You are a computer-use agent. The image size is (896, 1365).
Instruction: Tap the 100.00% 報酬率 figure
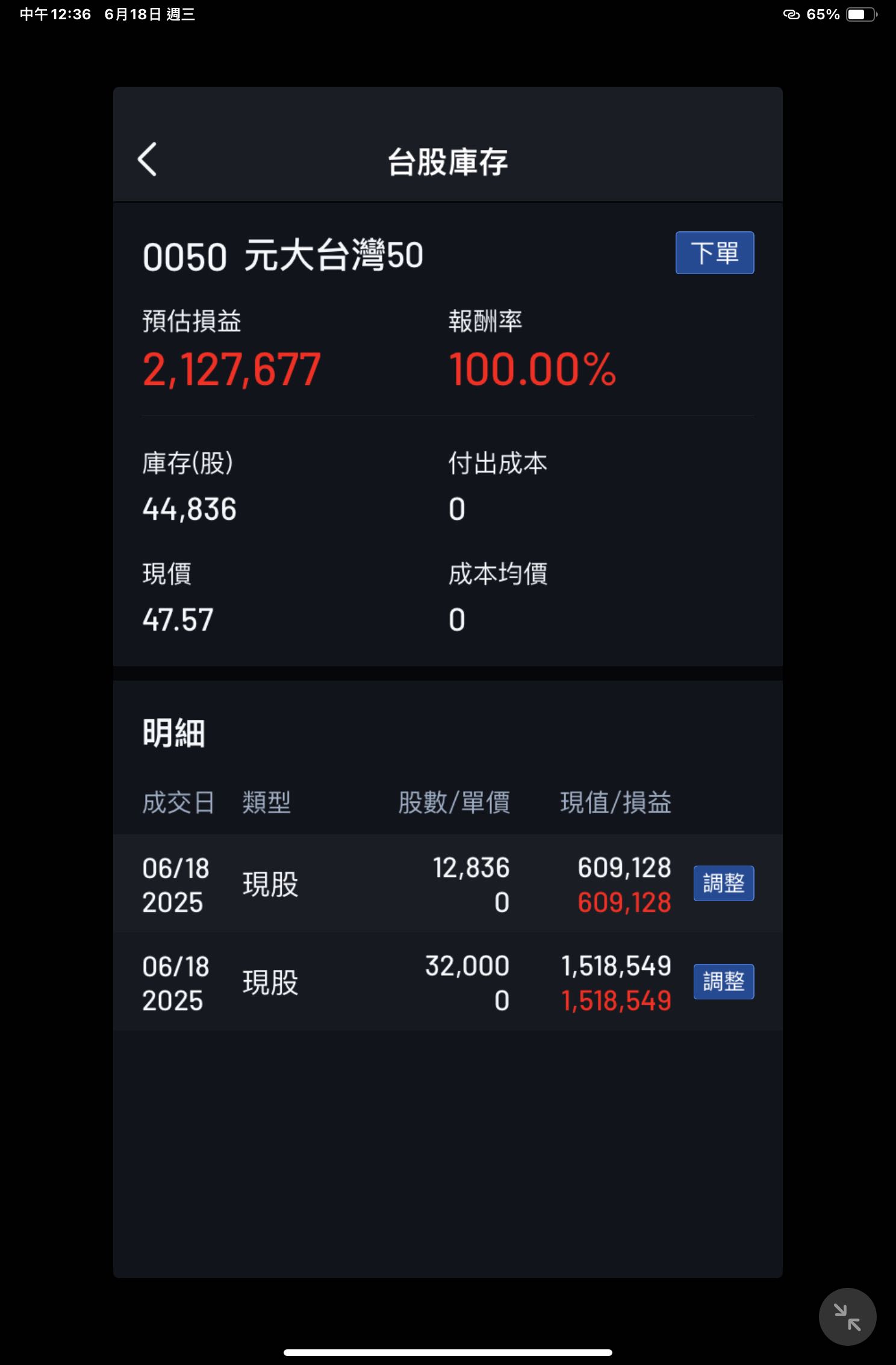pos(532,369)
